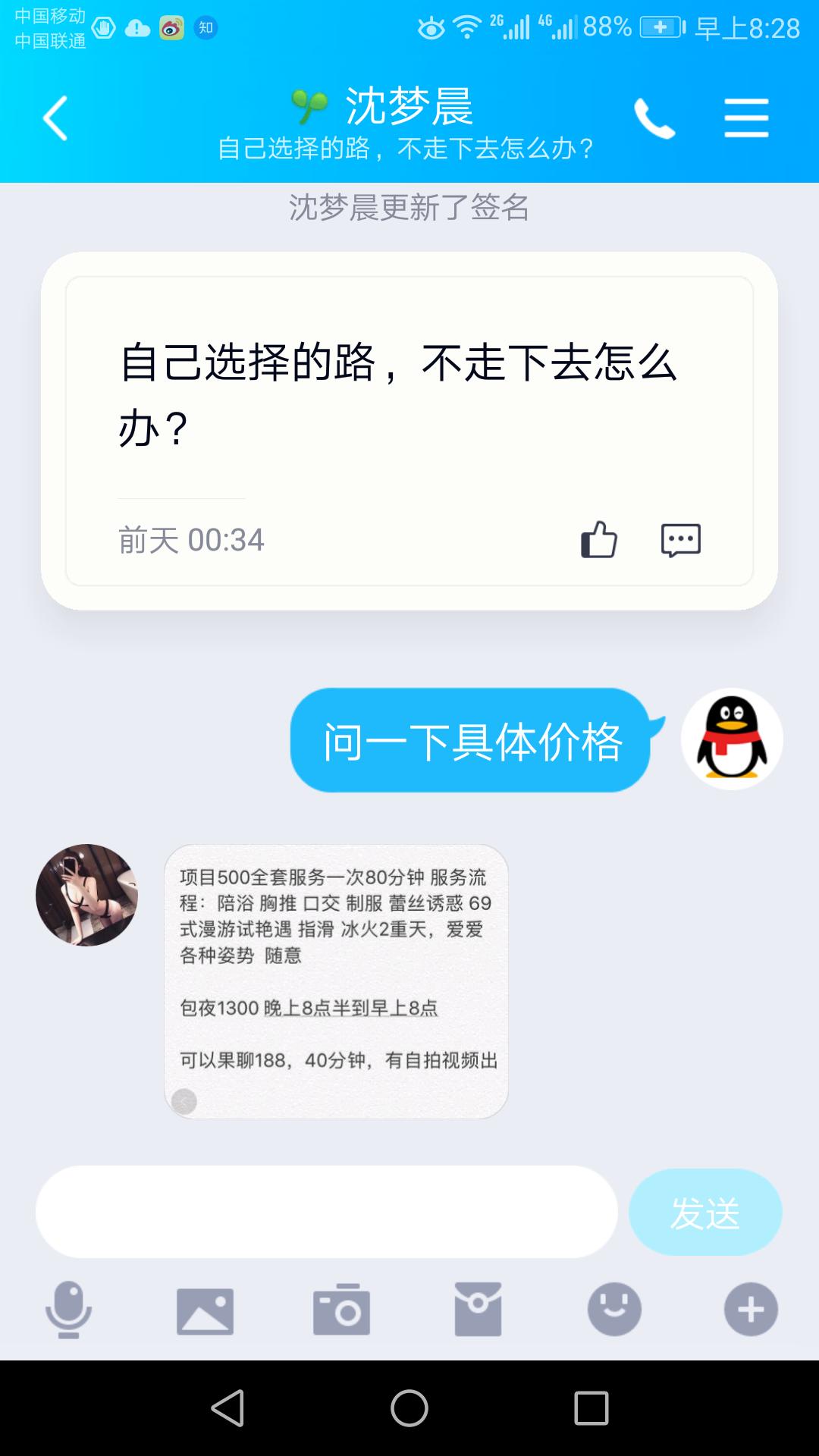
Task: Open the emoji picker
Action: pos(614,1308)
